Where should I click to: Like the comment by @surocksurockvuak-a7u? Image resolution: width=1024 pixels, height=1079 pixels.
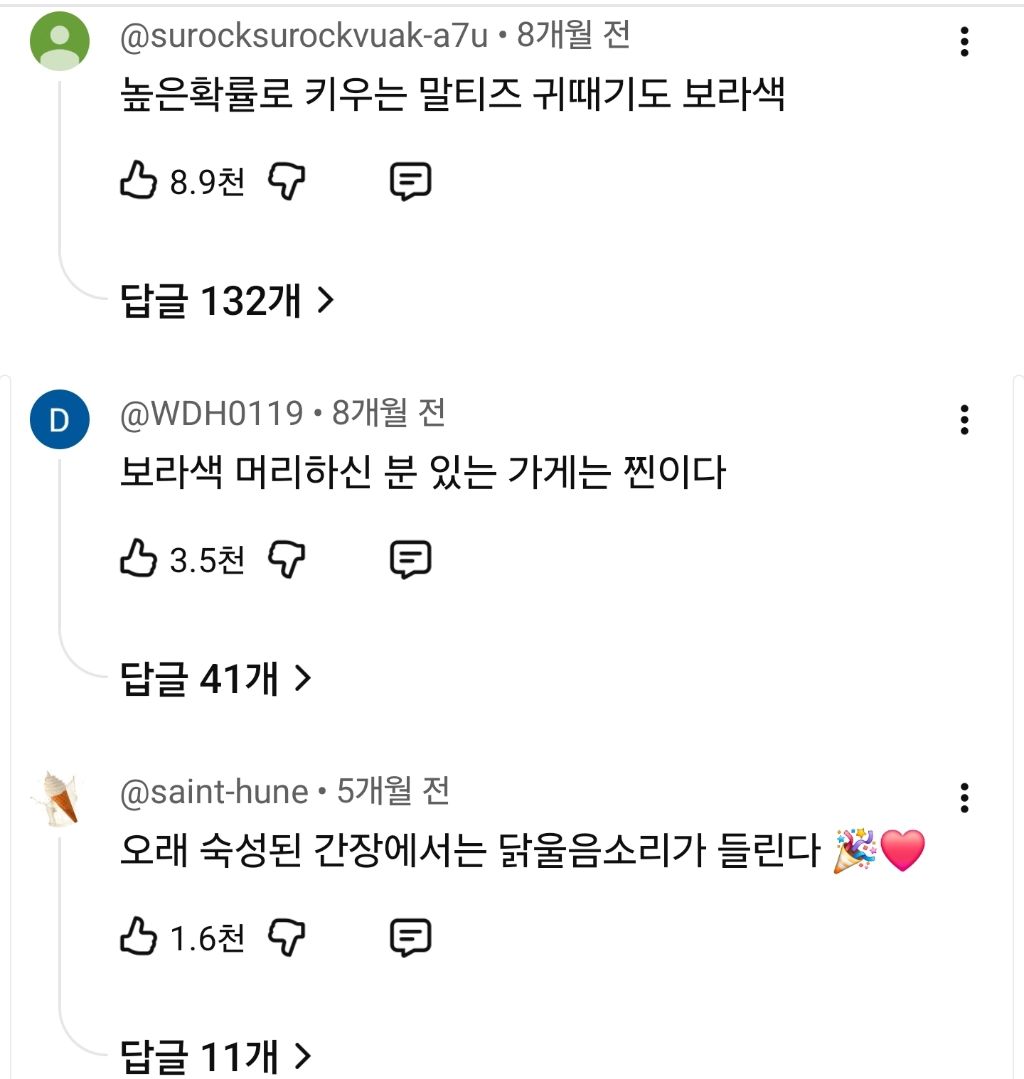(x=139, y=182)
